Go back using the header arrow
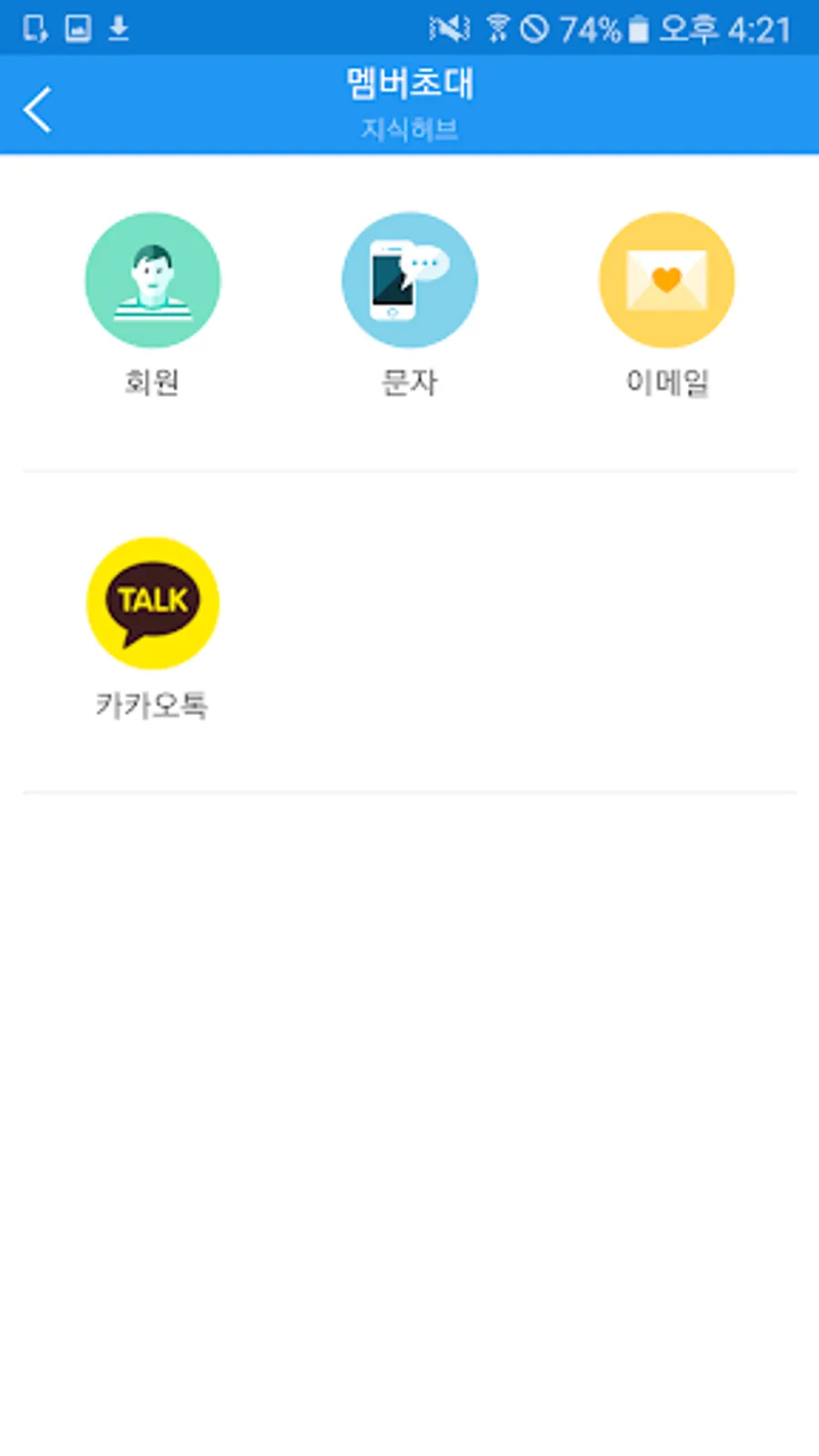The height and width of the screenshot is (1456, 819). tap(38, 110)
